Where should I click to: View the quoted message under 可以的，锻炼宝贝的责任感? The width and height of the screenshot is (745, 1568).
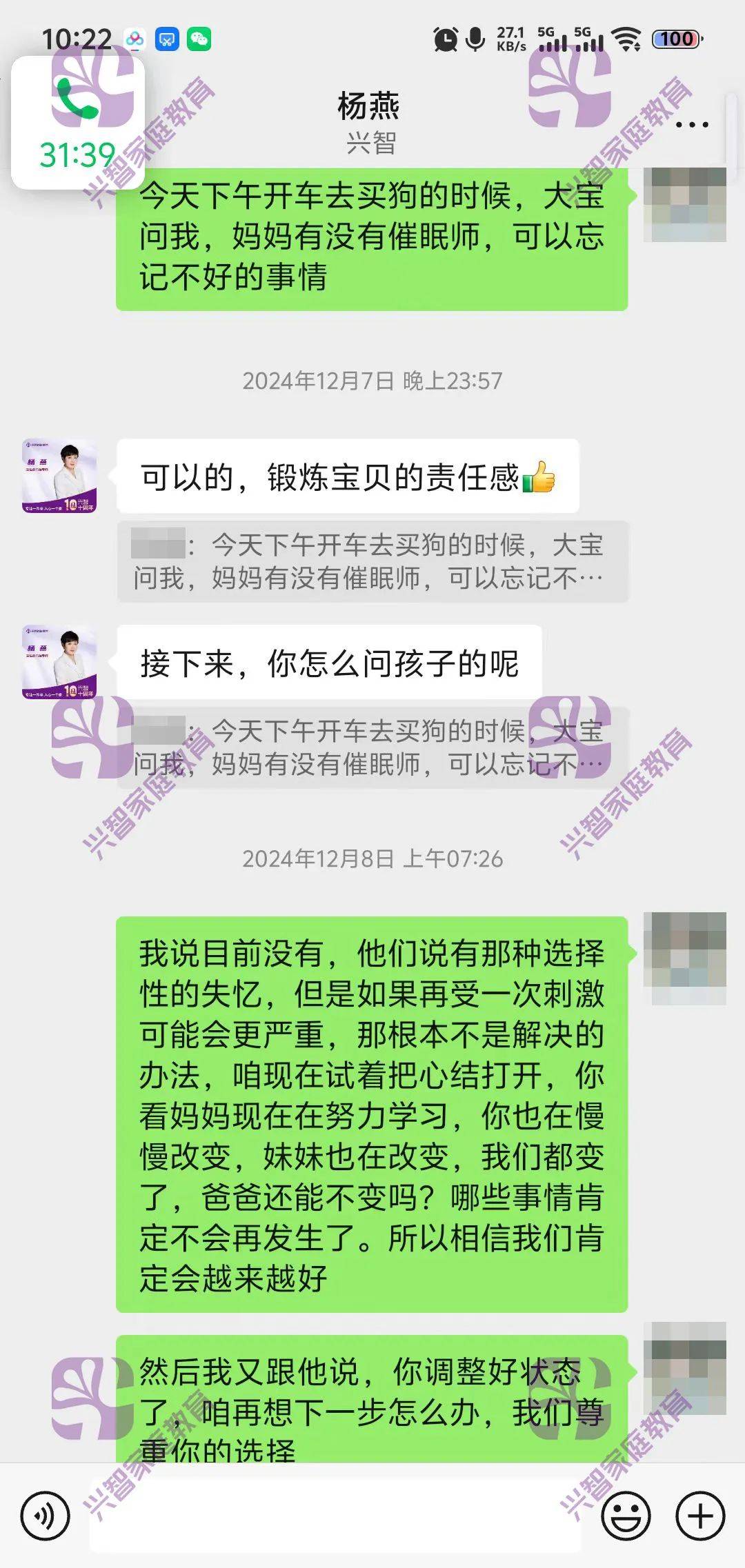click(372, 561)
